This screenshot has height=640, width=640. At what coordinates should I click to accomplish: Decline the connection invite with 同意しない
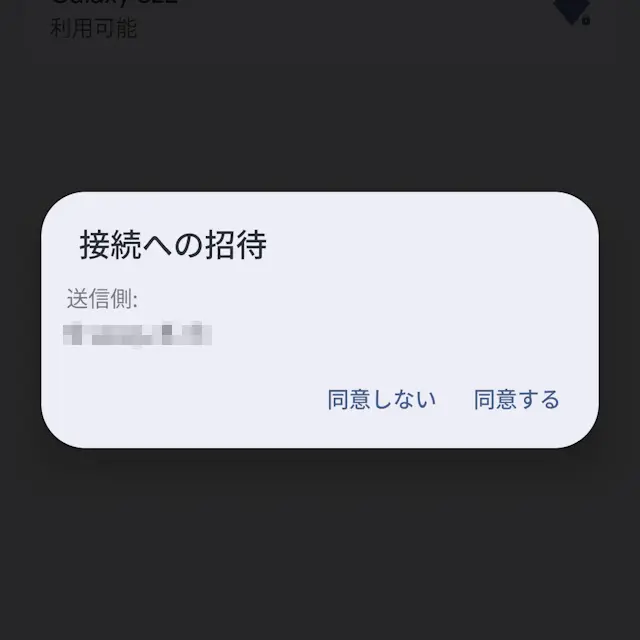(382, 400)
